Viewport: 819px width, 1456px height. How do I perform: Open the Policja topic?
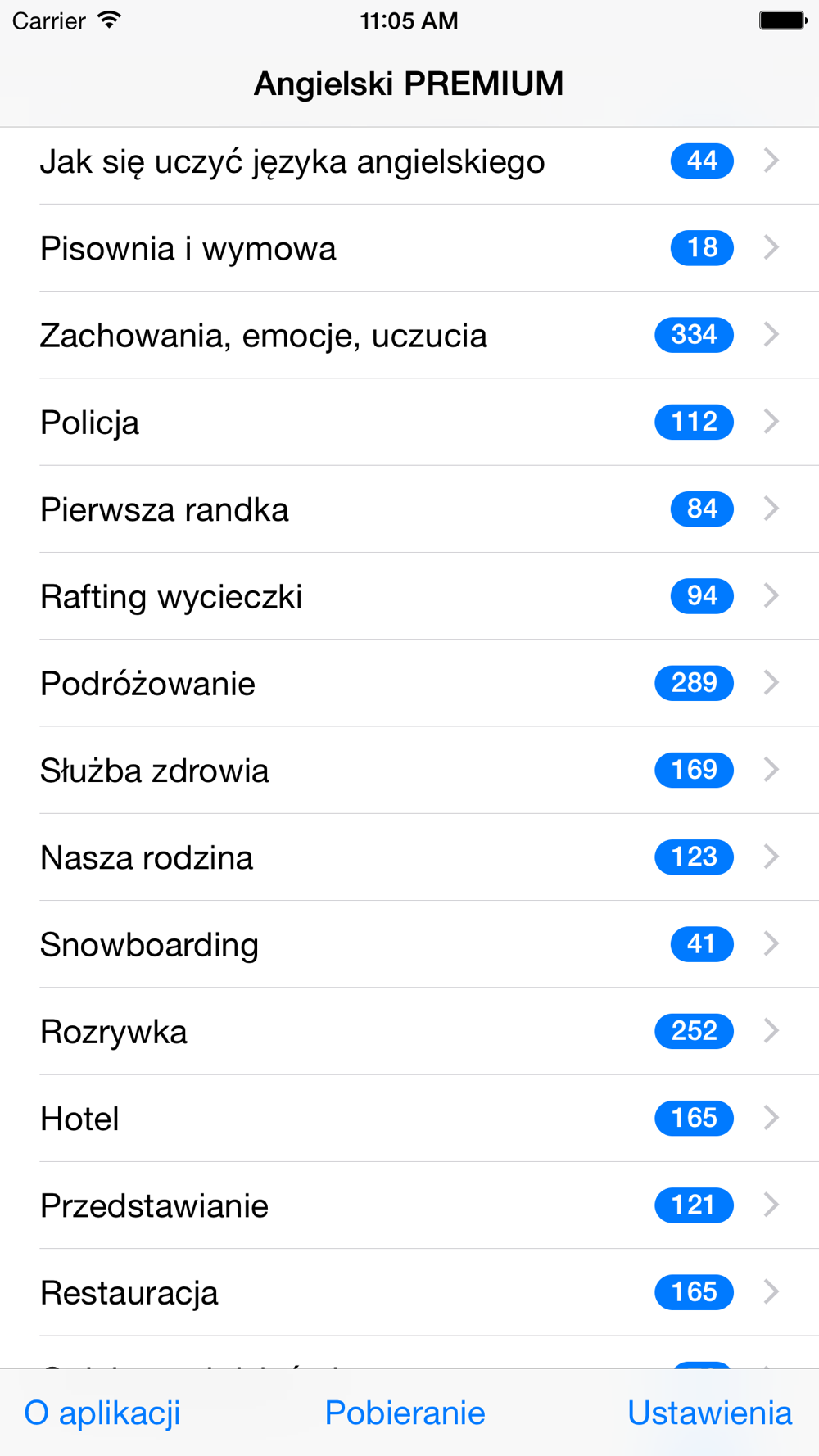click(x=409, y=423)
